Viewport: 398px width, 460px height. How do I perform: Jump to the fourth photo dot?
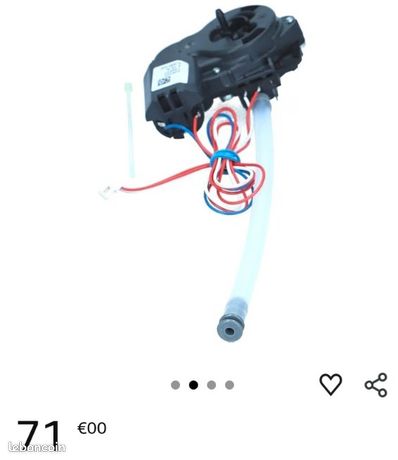229,385
